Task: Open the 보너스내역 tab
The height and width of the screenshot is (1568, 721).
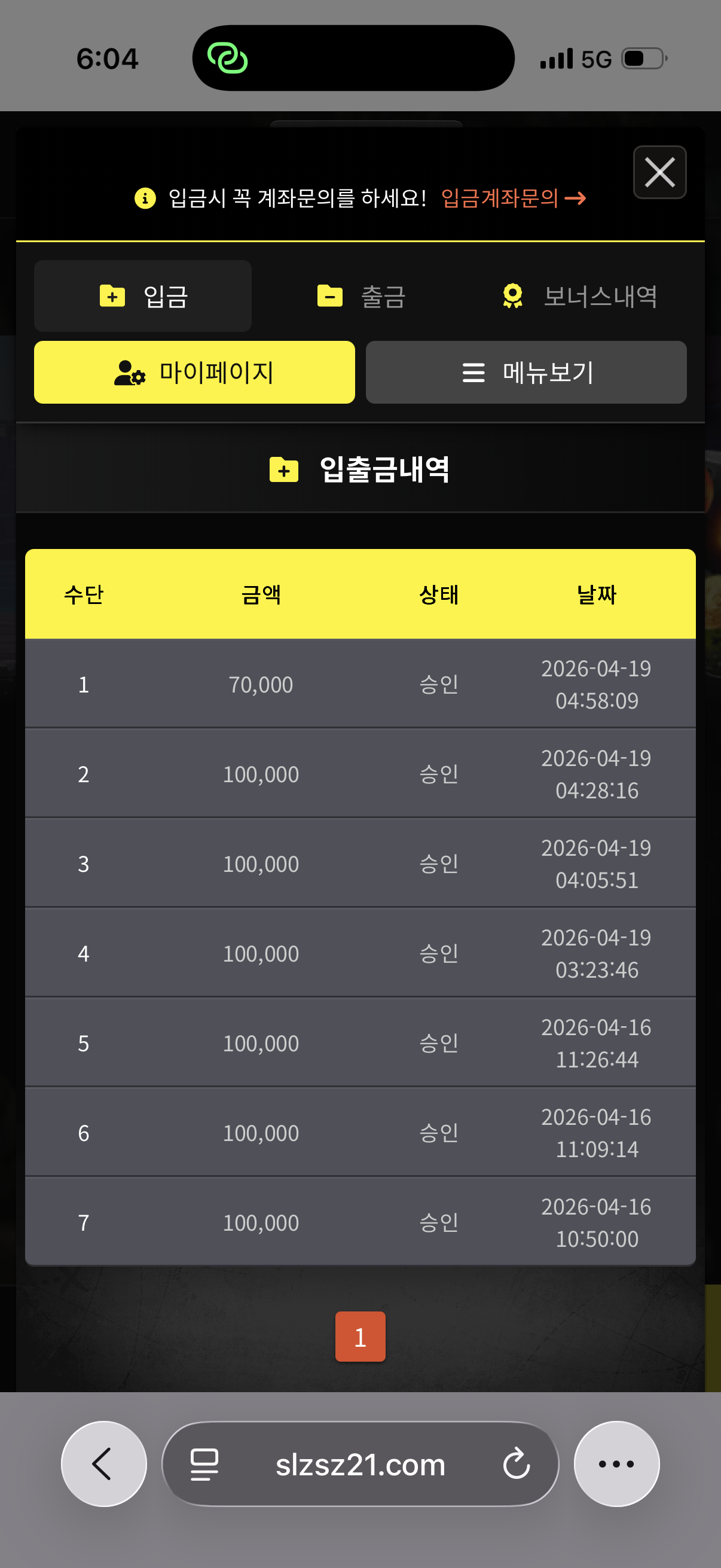Action: tap(580, 297)
